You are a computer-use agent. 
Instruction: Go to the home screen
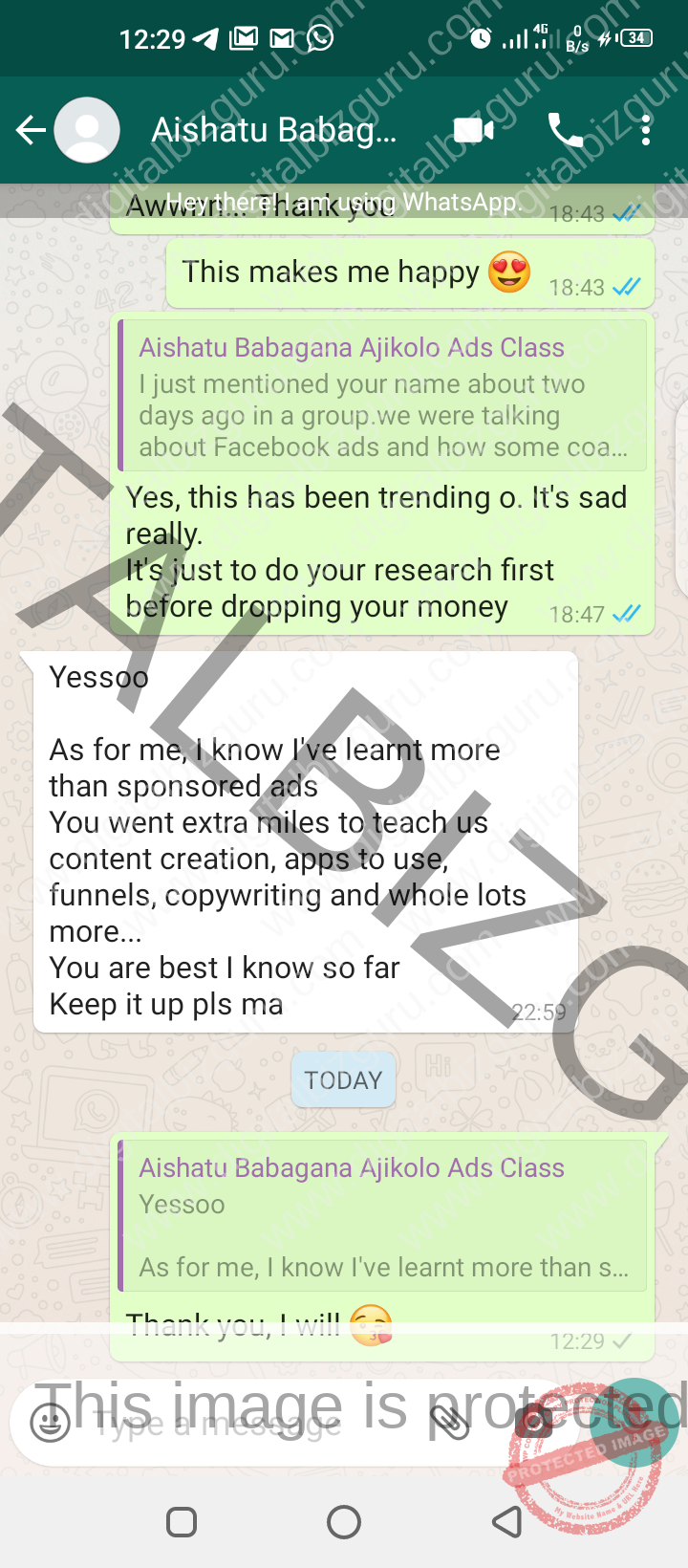[x=344, y=1521]
